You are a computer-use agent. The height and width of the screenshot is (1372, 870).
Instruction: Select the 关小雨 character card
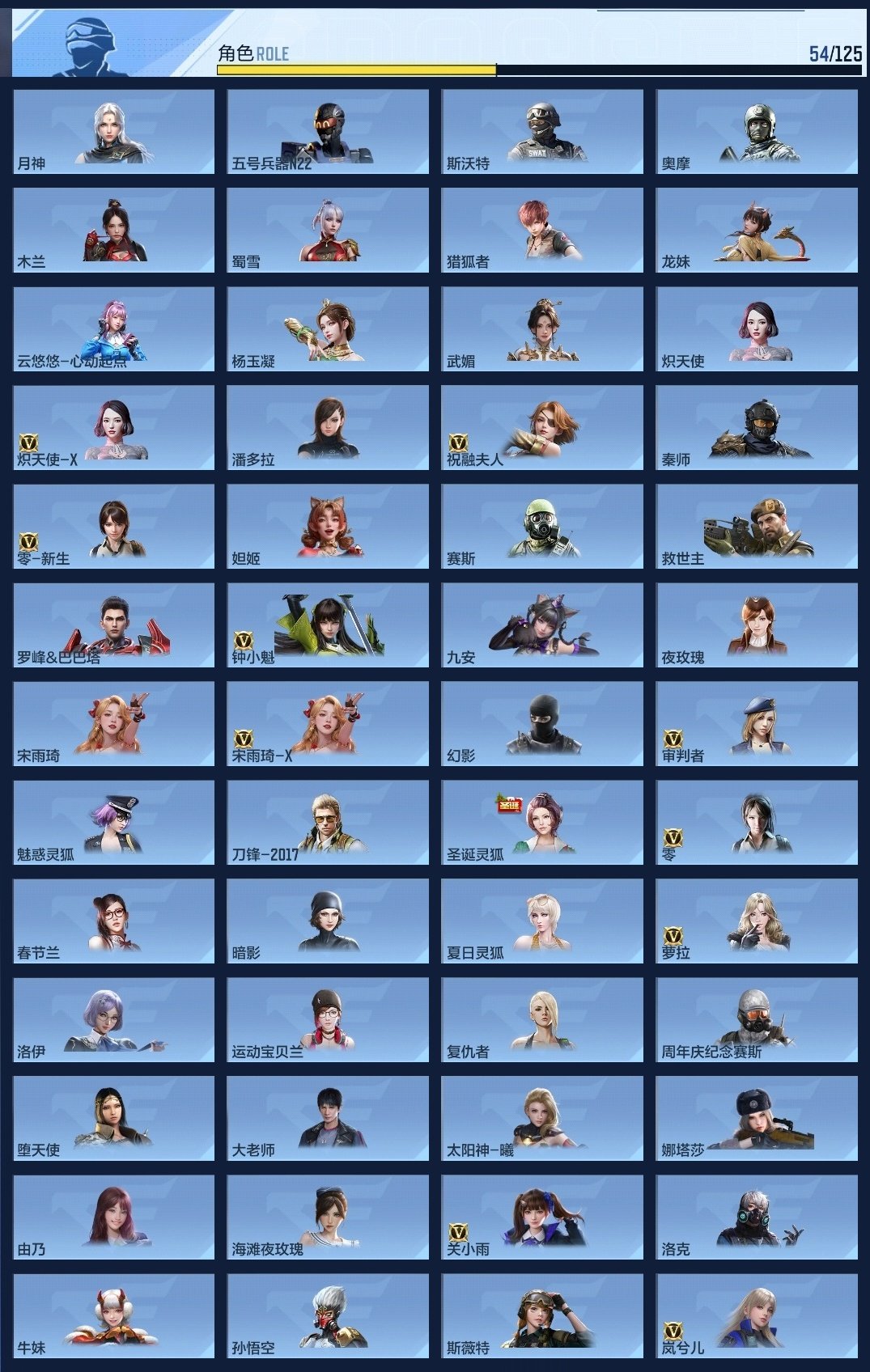[542, 1217]
